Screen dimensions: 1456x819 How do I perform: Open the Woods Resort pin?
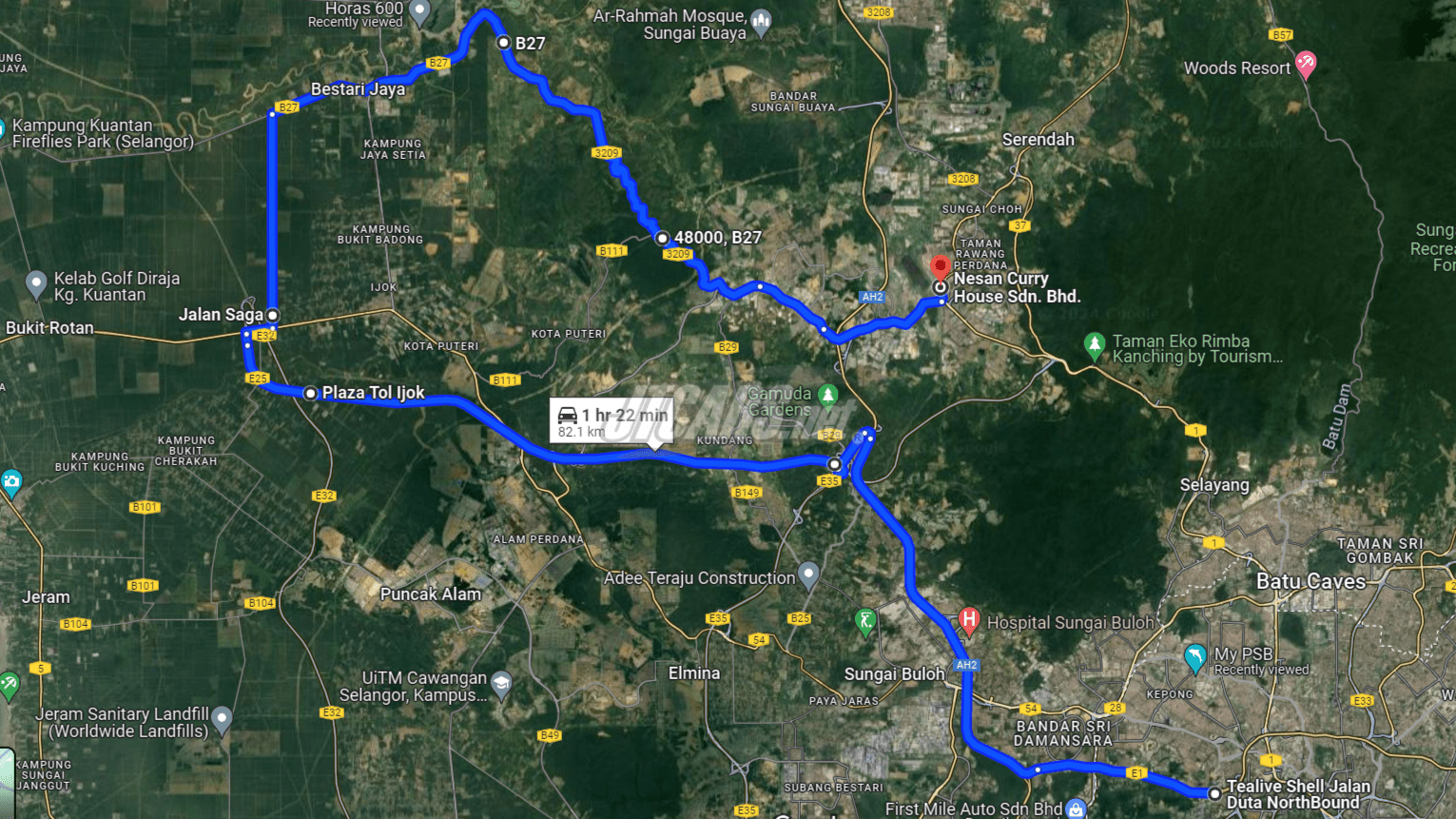pos(1306,65)
